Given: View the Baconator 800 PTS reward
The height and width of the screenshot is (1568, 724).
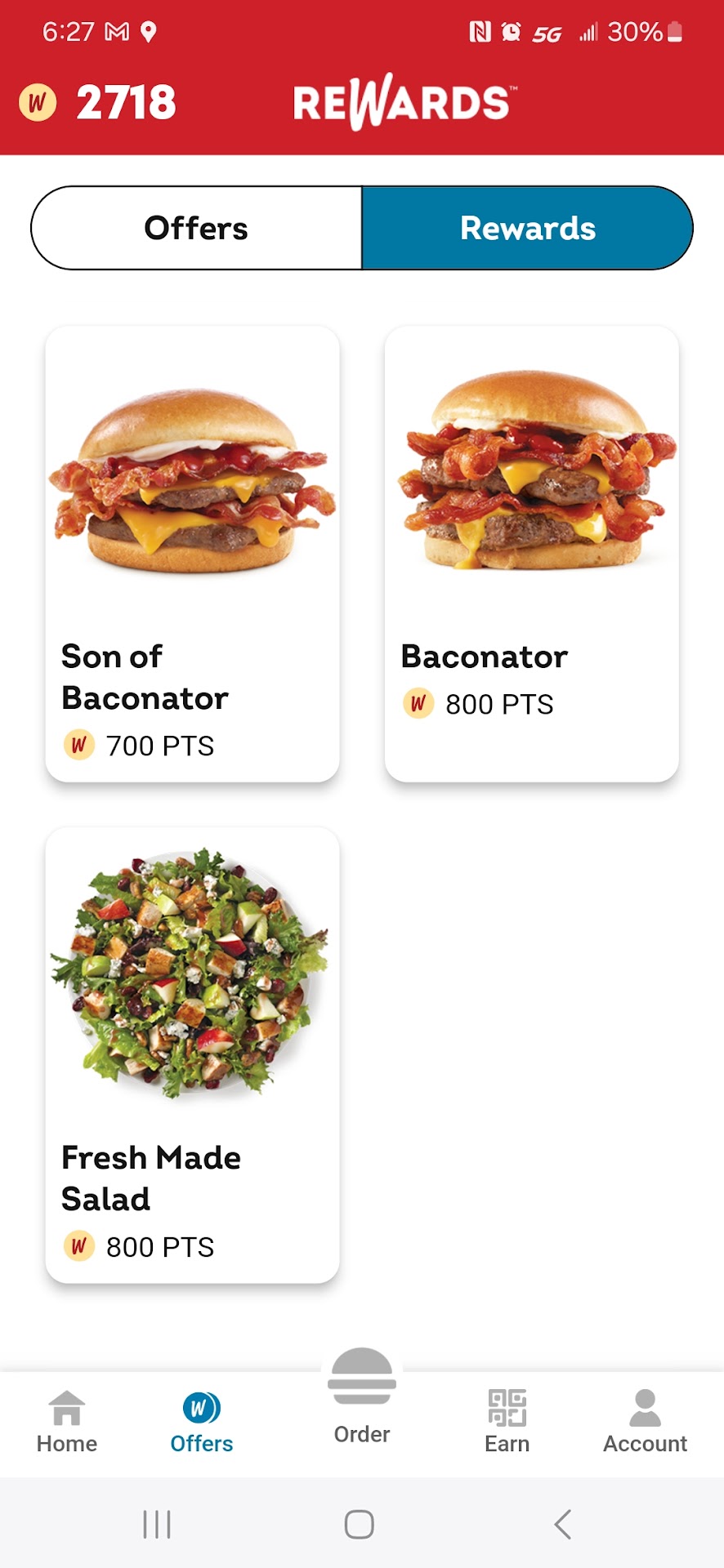Looking at the screenshot, I should 531,554.
